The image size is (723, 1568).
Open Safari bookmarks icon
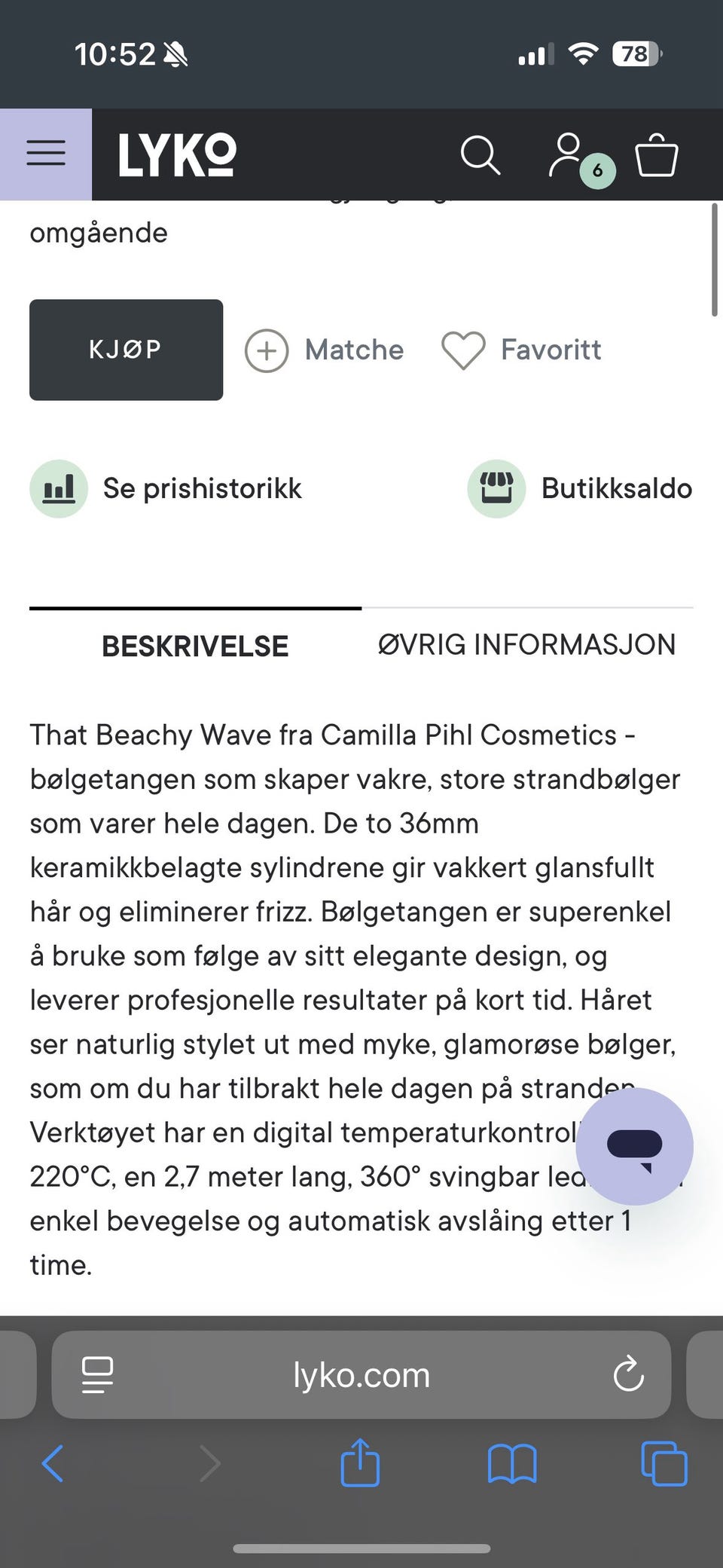tap(513, 1464)
